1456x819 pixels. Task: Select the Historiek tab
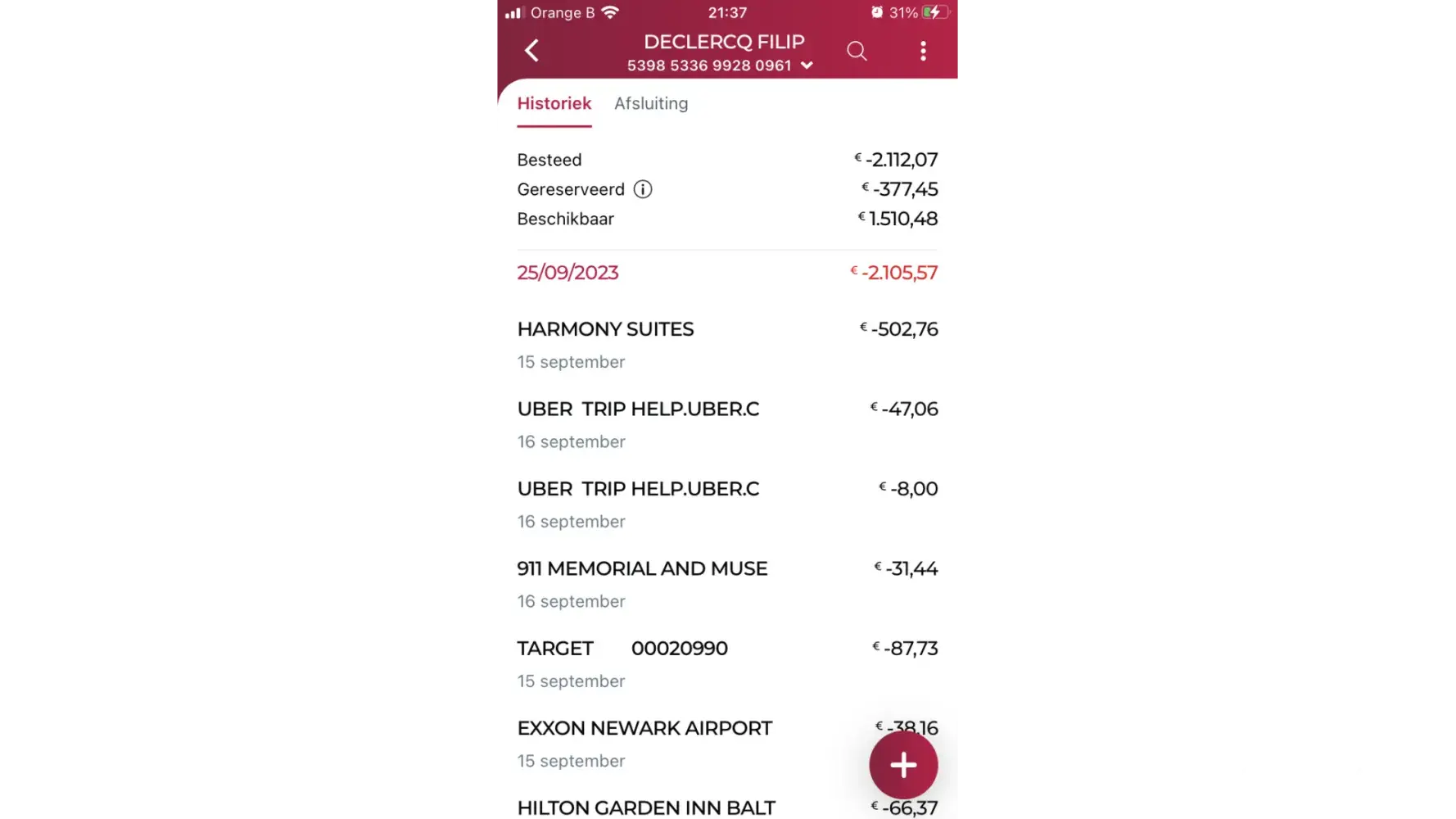pyautogui.click(x=554, y=104)
